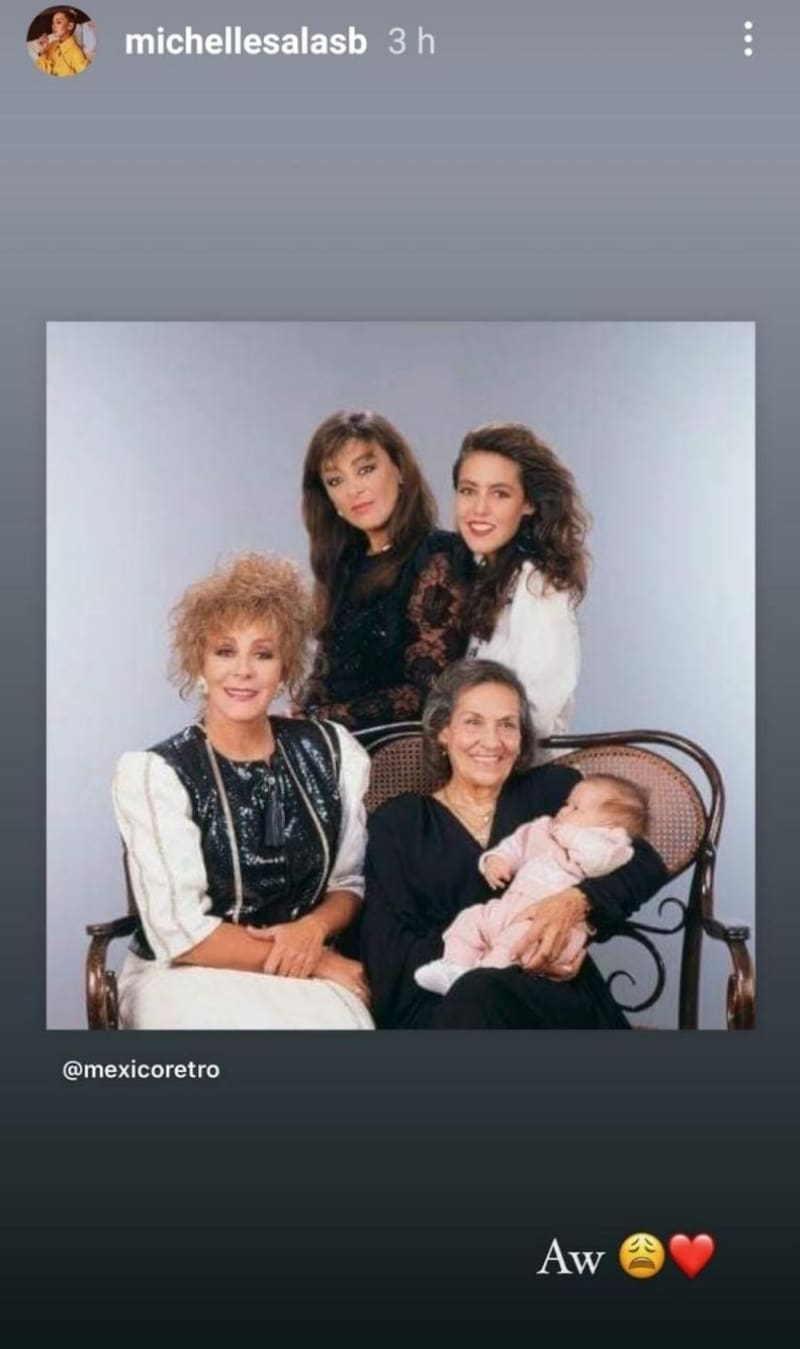Open the three-dot overflow menu

747,40
